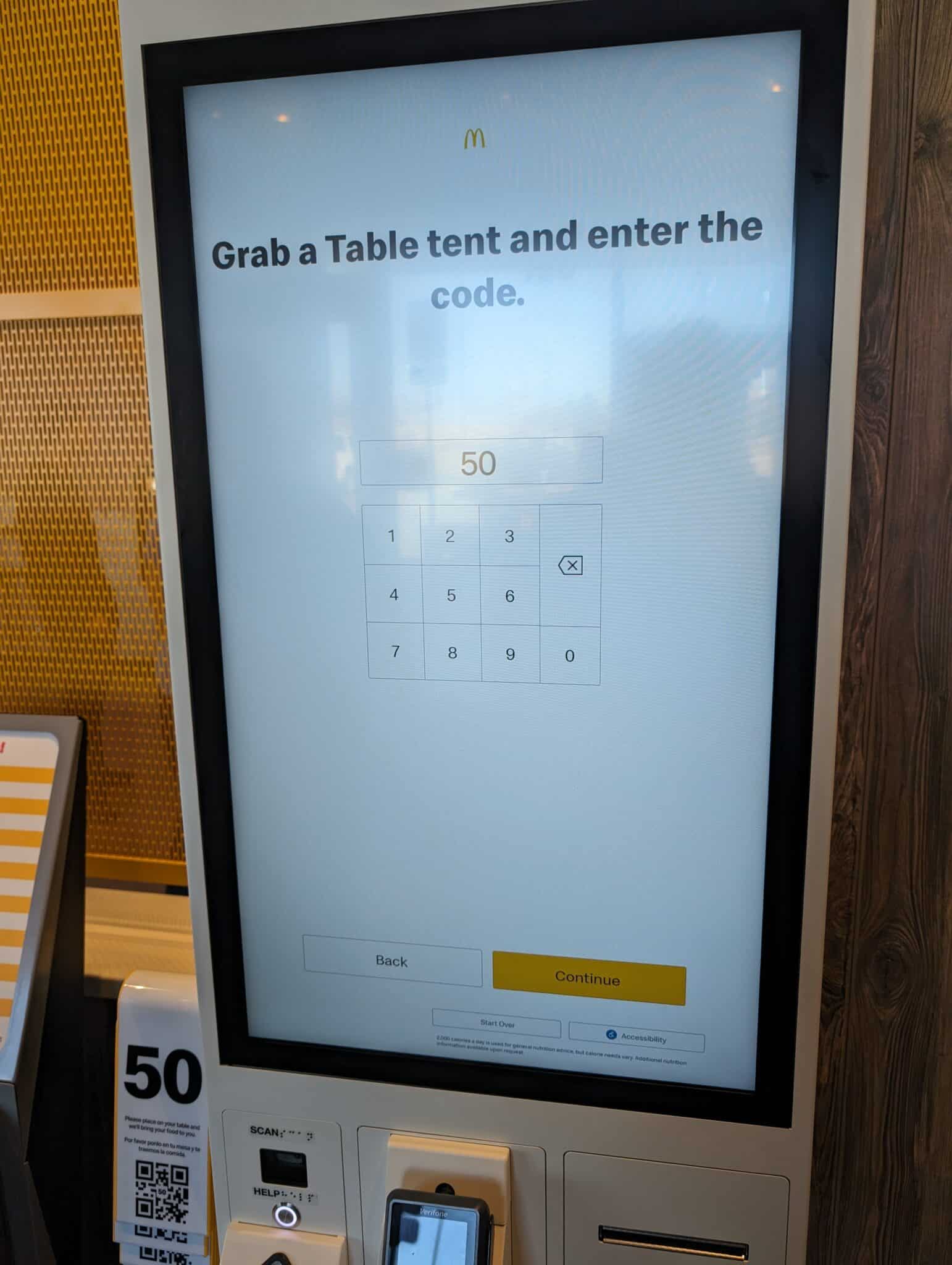Select digit 4 on the keypad
The width and height of the screenshot is (952, 1265).
pyautogui.click(x=394, y=595)
